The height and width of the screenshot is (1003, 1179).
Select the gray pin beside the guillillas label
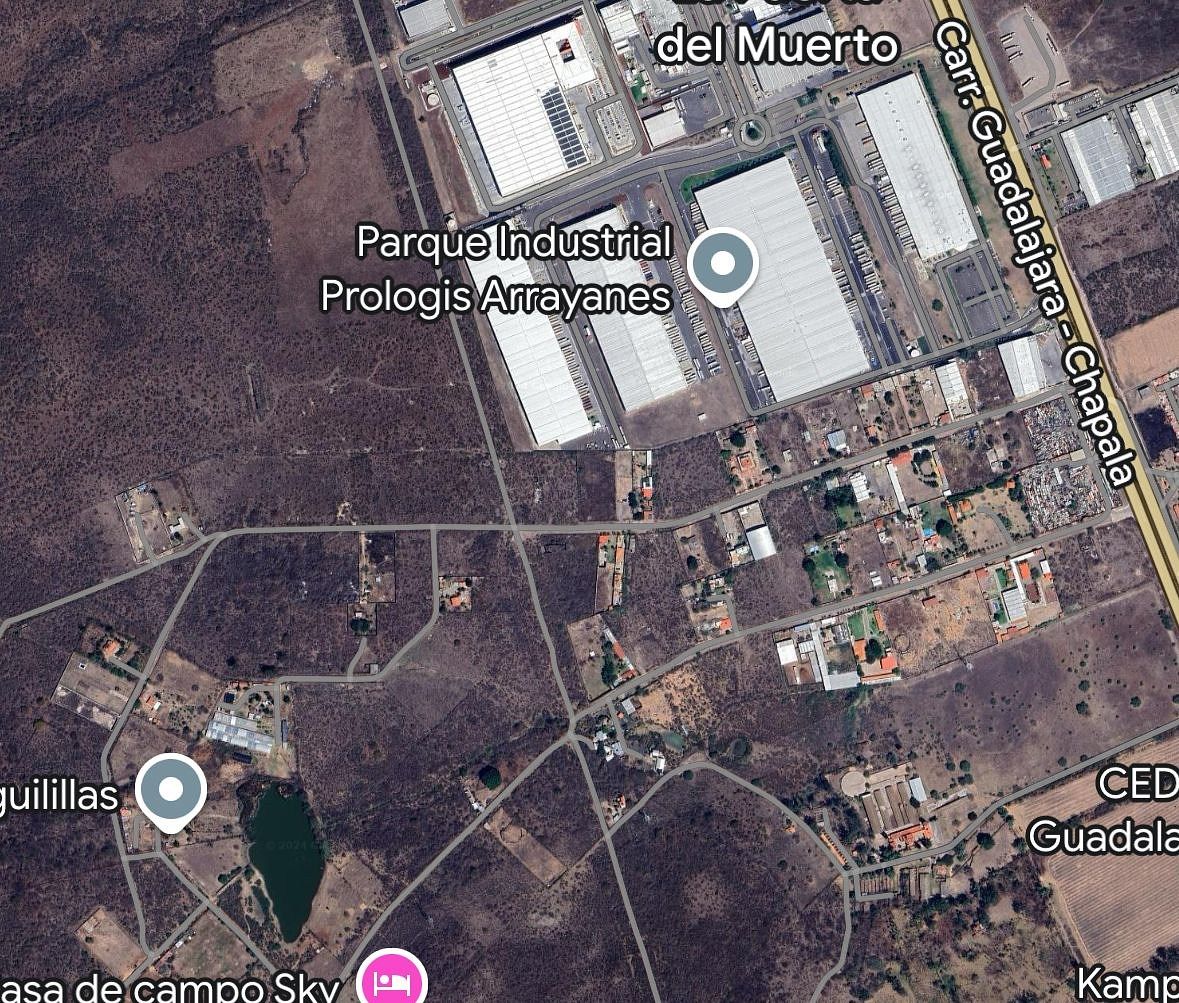[x=171, y=790]
